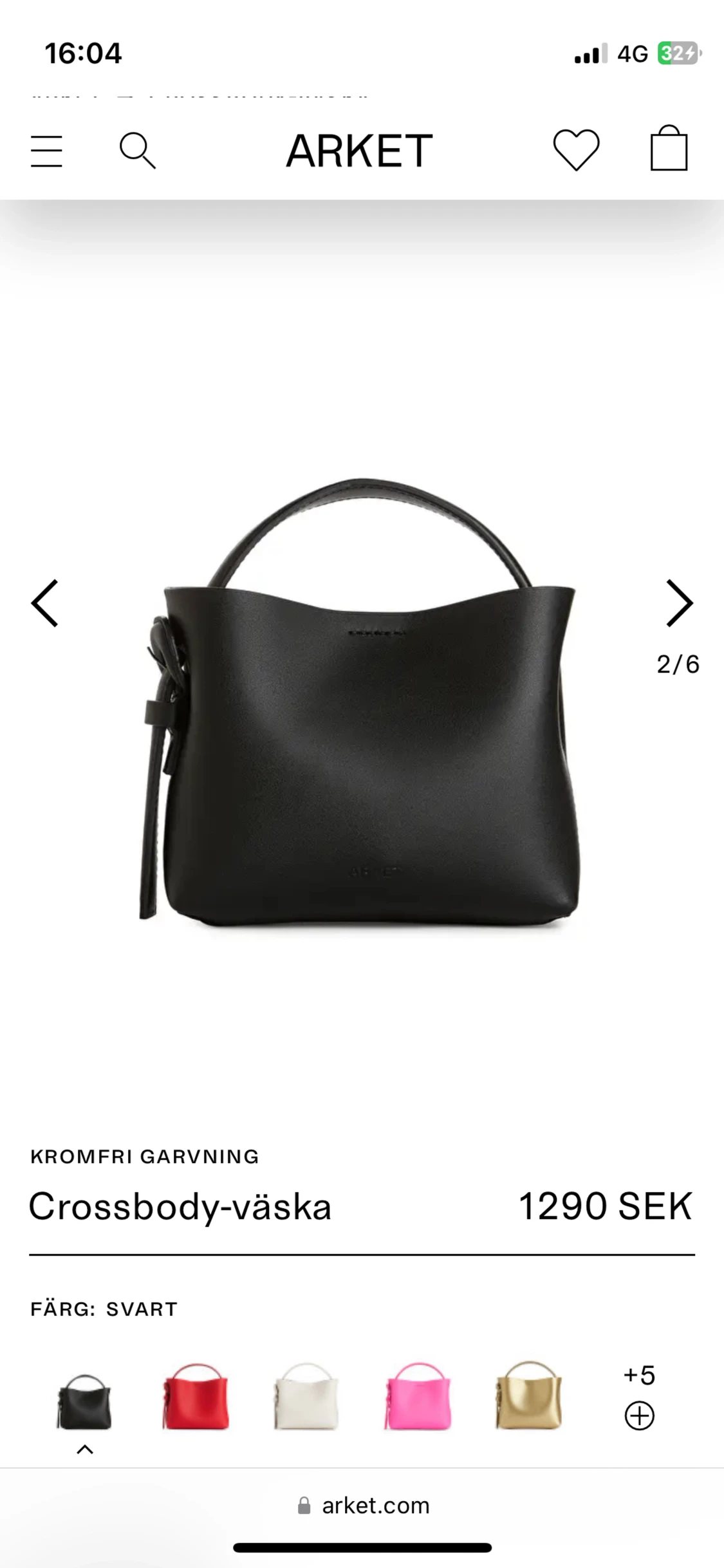Open the ARKET home page
724x1568 pixels.
(359, 151)
